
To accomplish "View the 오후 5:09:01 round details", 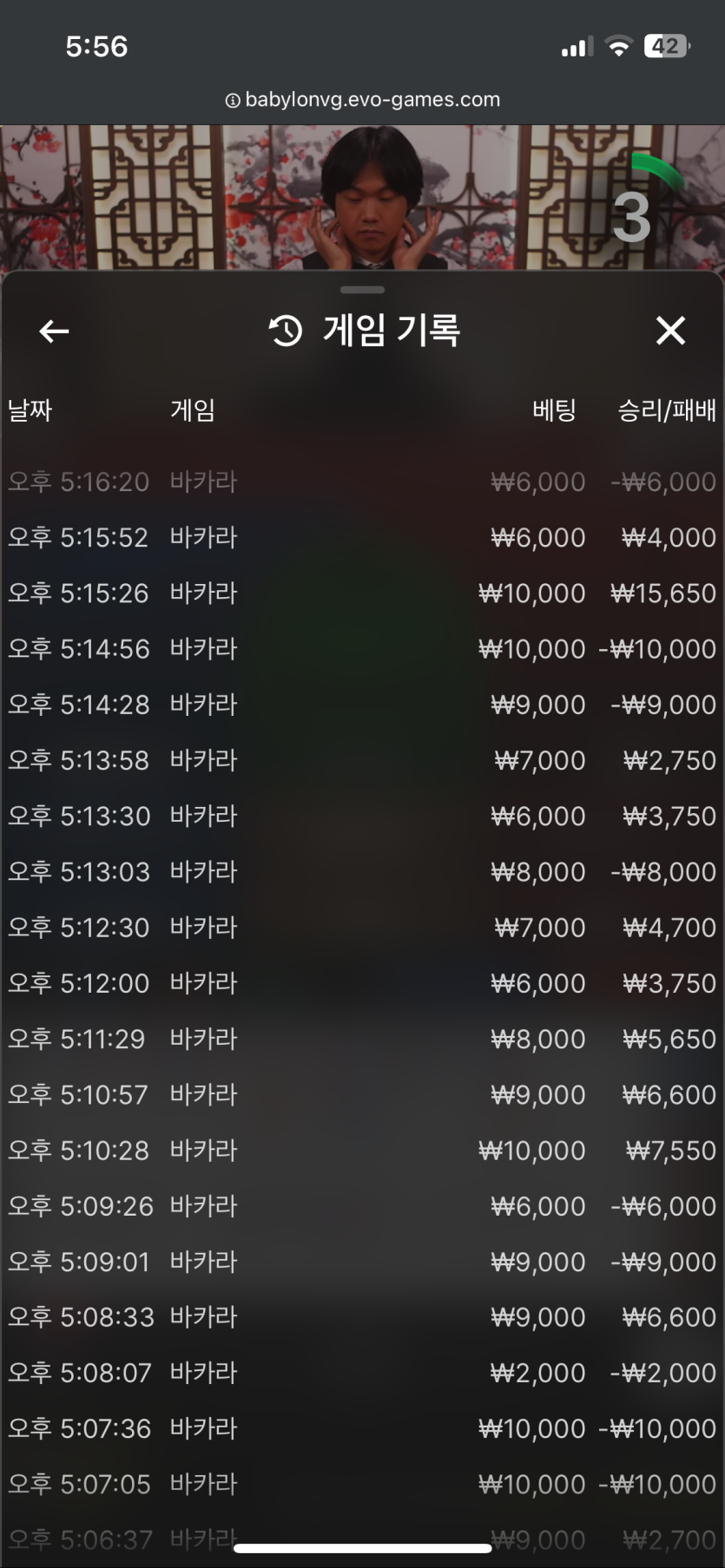I will 362,1262.
